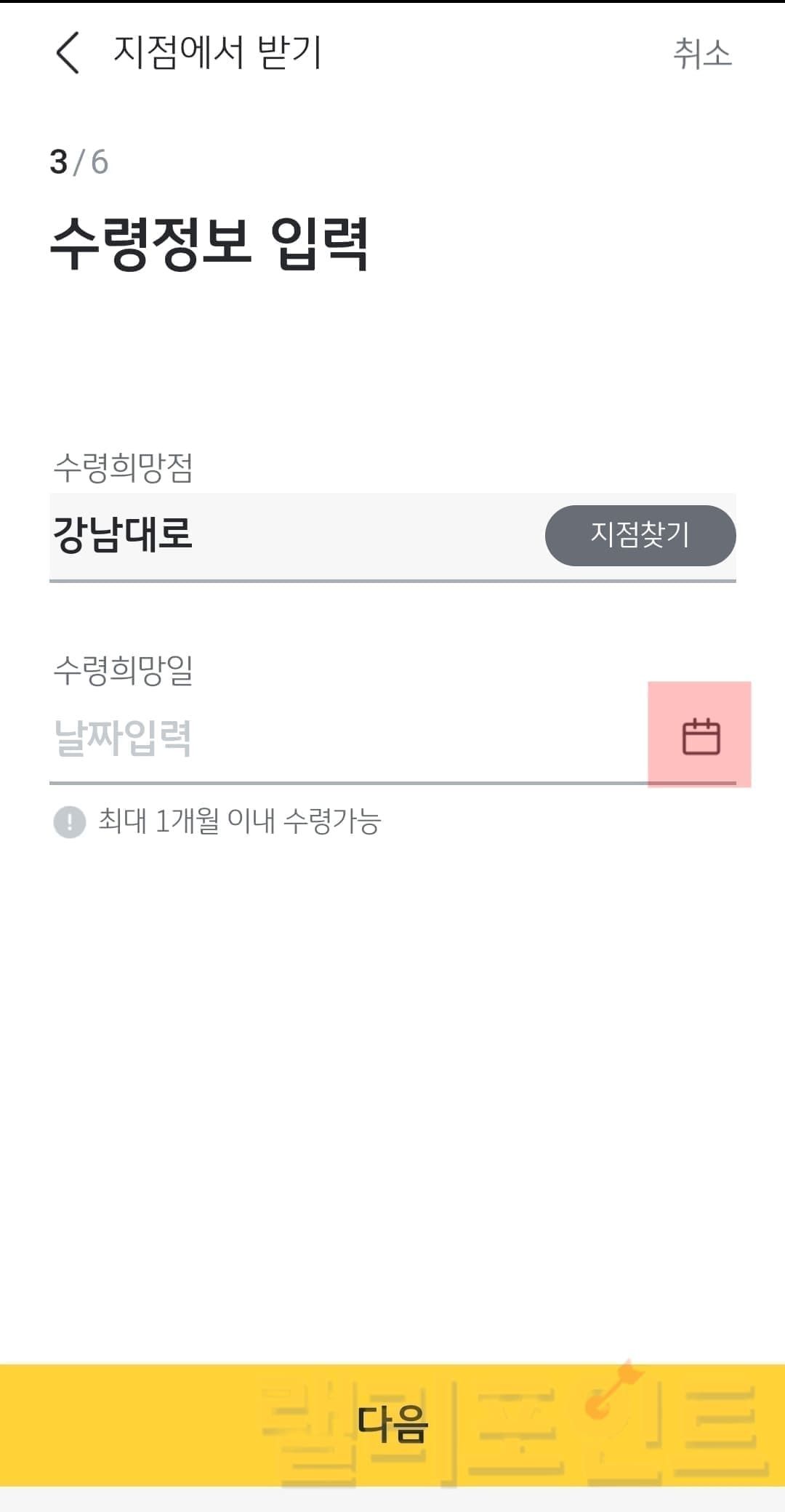Image resolution: width=785 pixels, height=1512 pixels.
Task: Go back using the top-left arrow
Action: tap(68, 53)
